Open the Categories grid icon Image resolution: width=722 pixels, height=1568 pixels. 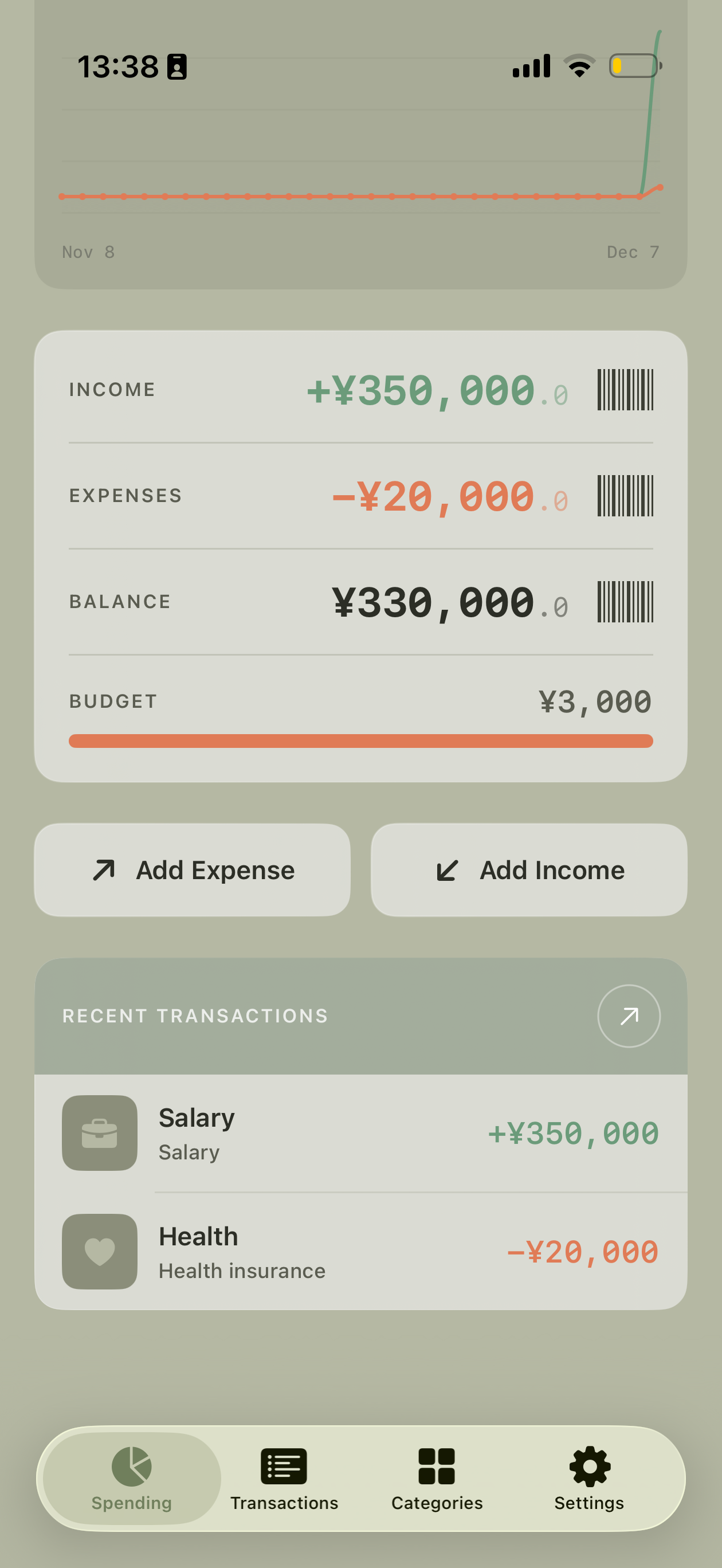(437, 1467)
